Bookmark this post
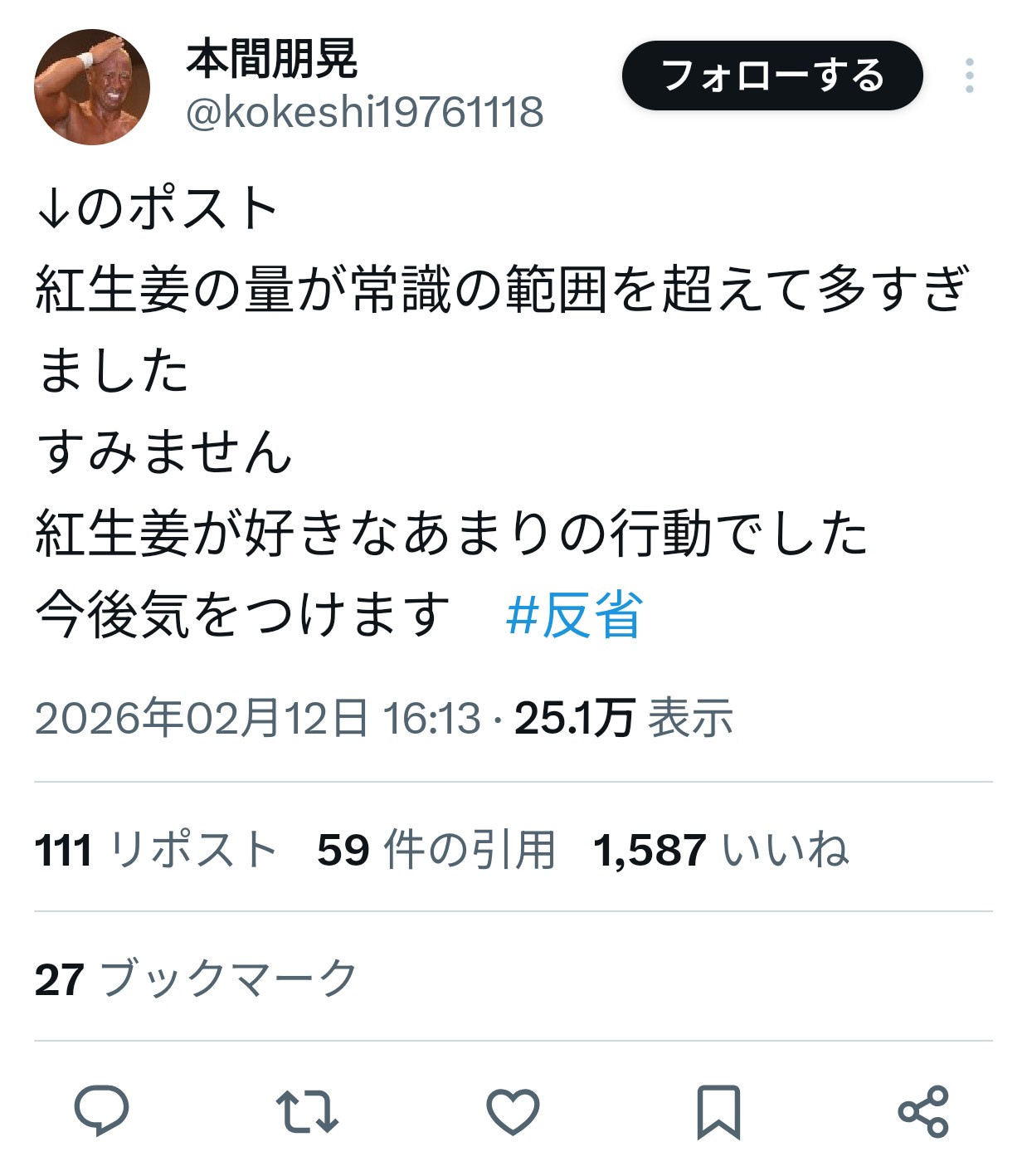Viewport: 1027px width, 1176px height. coord(718,1110)
